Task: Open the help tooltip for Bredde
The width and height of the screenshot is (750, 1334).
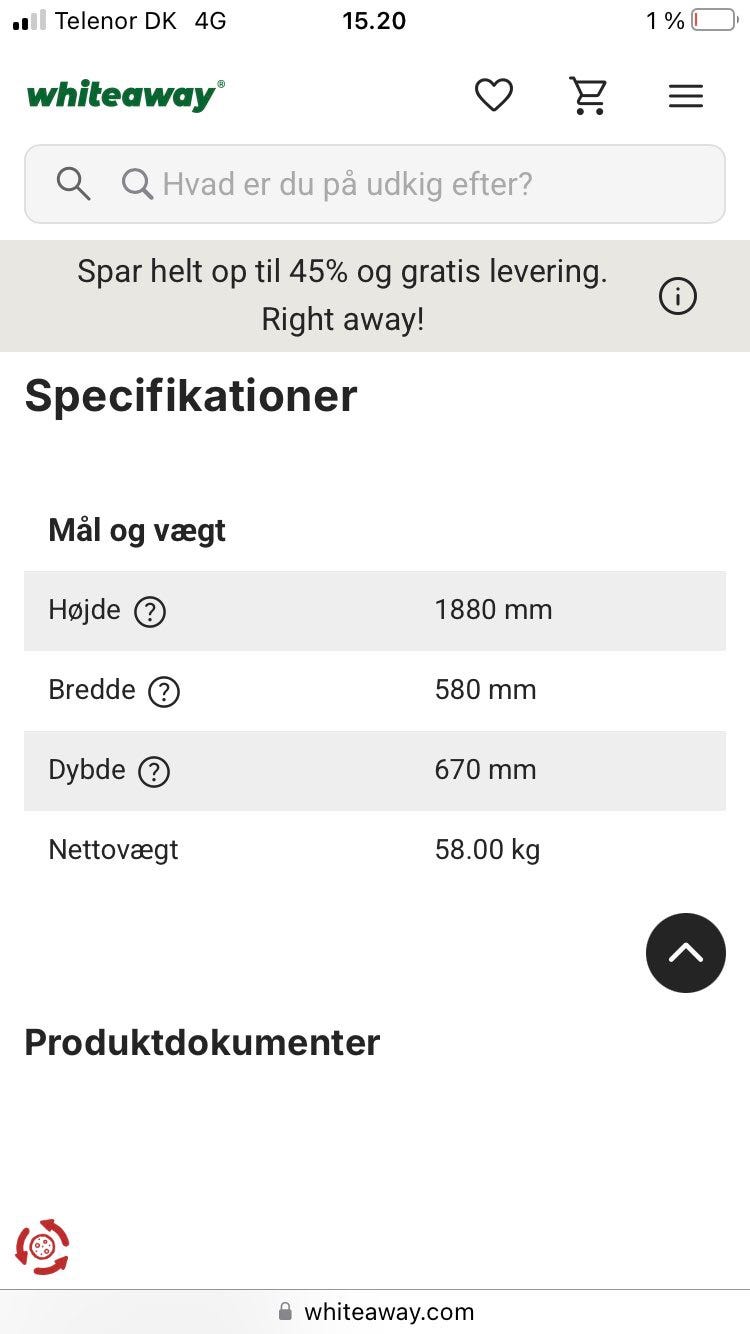Action: (167, 691)
